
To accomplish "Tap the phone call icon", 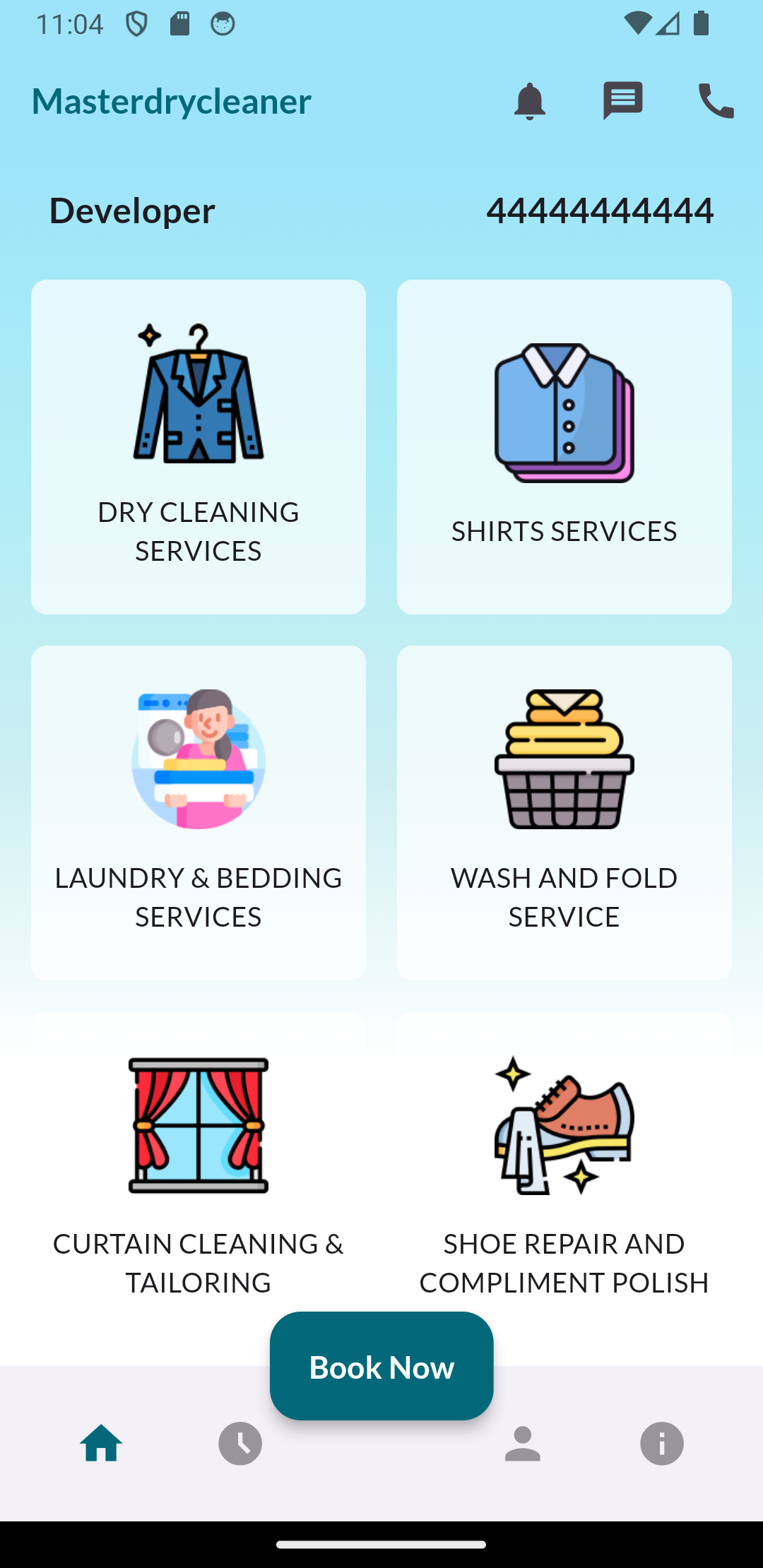I will 715,101.
